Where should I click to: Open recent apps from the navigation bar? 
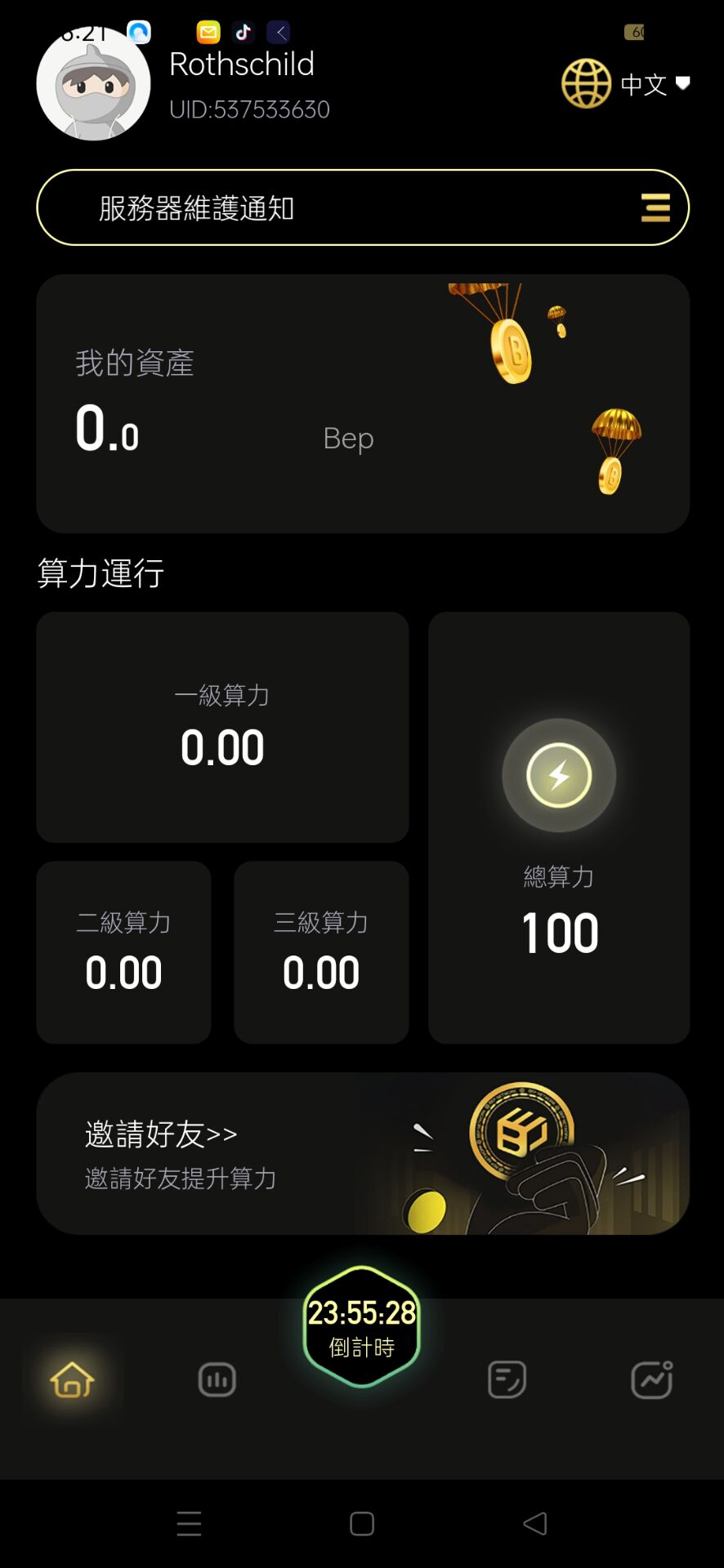click(189, 1523)
